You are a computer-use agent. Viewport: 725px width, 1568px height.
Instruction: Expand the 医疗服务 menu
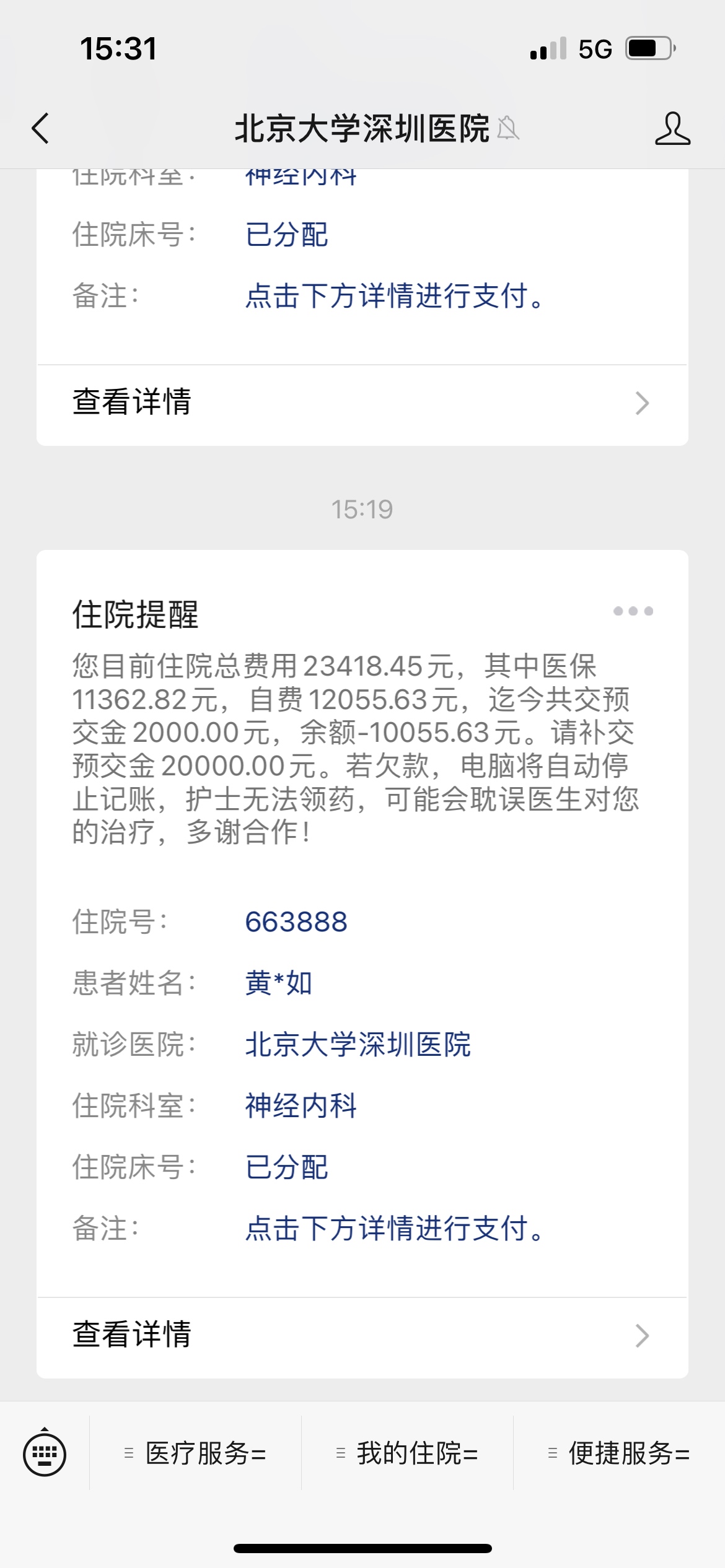pos(196,1453)
